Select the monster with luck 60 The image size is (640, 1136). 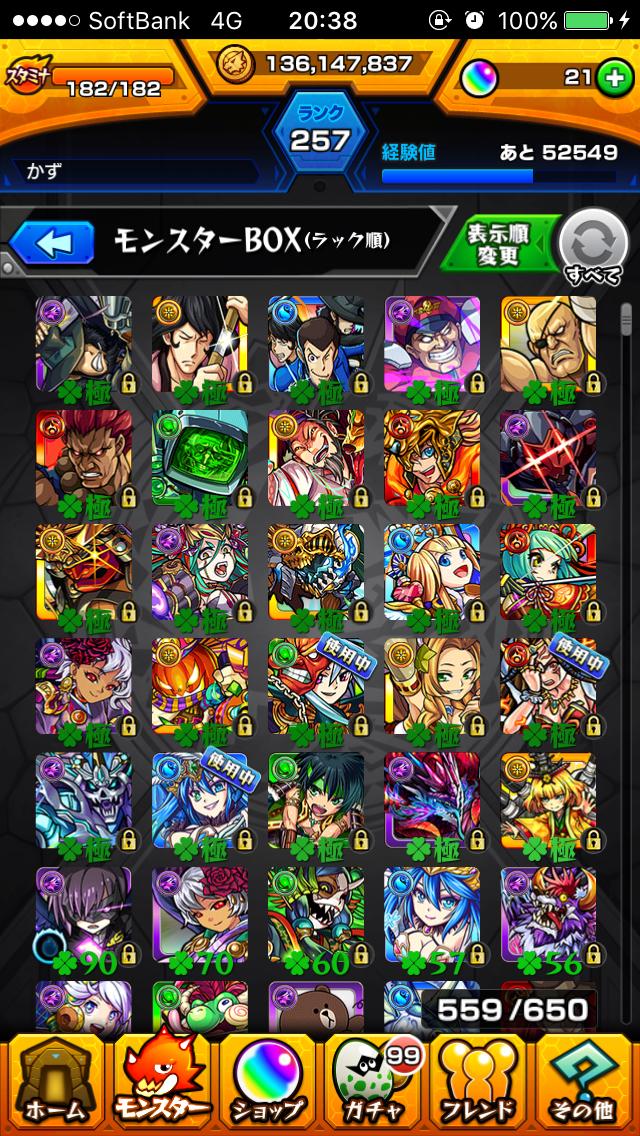coord(315,913)
